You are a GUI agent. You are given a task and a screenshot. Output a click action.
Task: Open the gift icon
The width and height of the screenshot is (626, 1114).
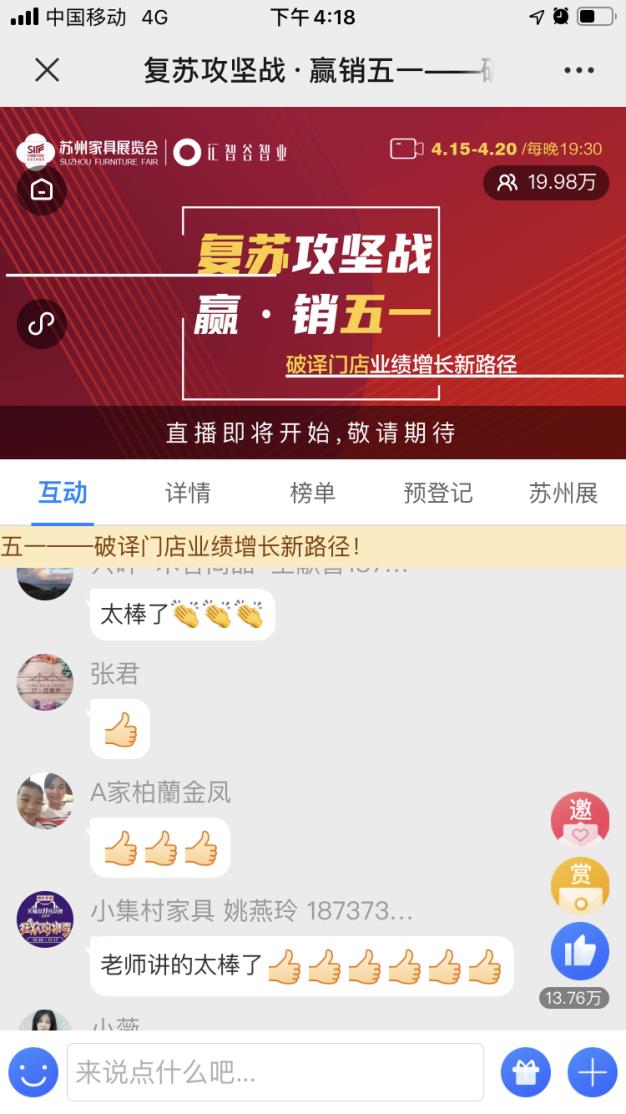tap(526, 1074)
